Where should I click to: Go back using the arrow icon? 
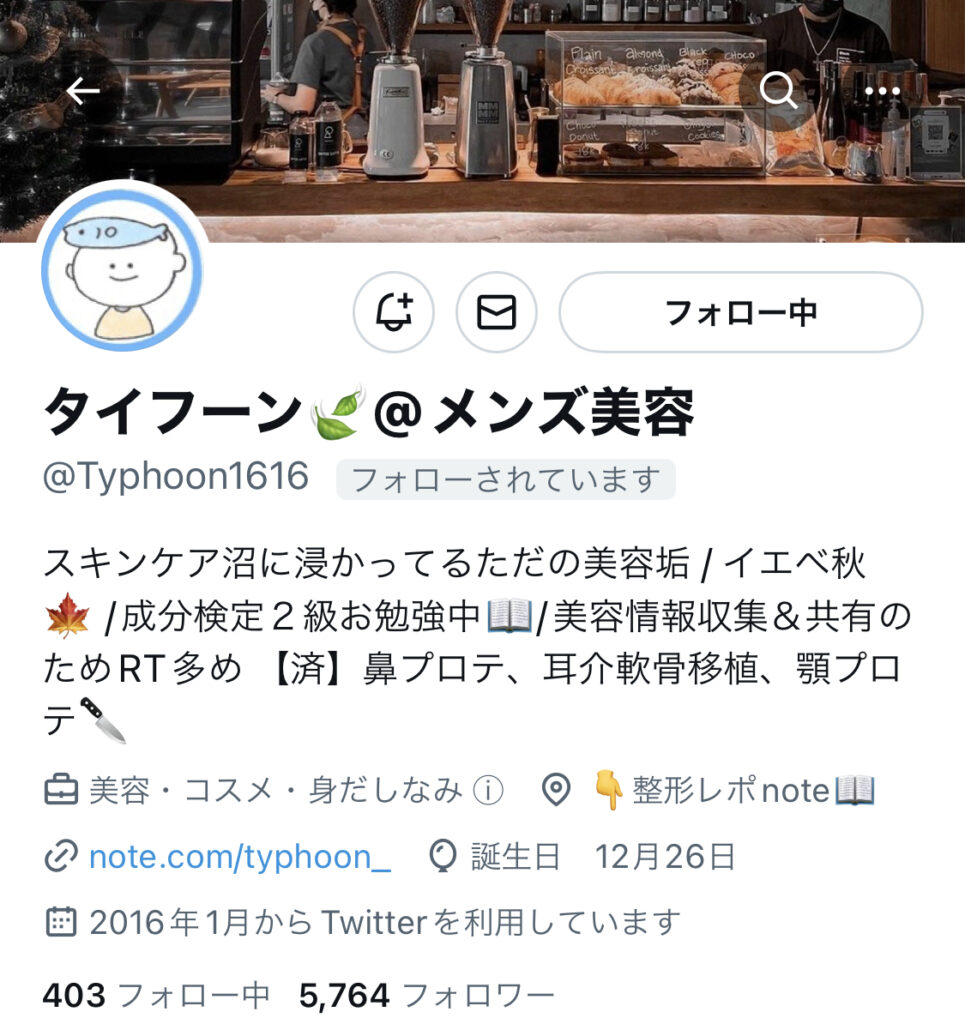pyautogui.click(x=83, y=91)
